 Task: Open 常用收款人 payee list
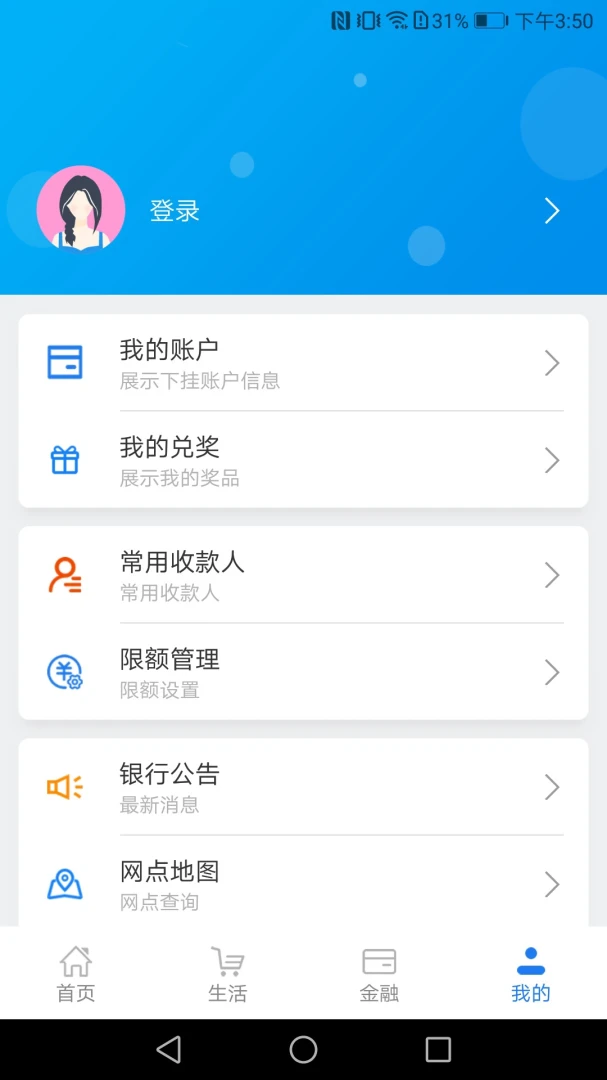coord(303,575)
